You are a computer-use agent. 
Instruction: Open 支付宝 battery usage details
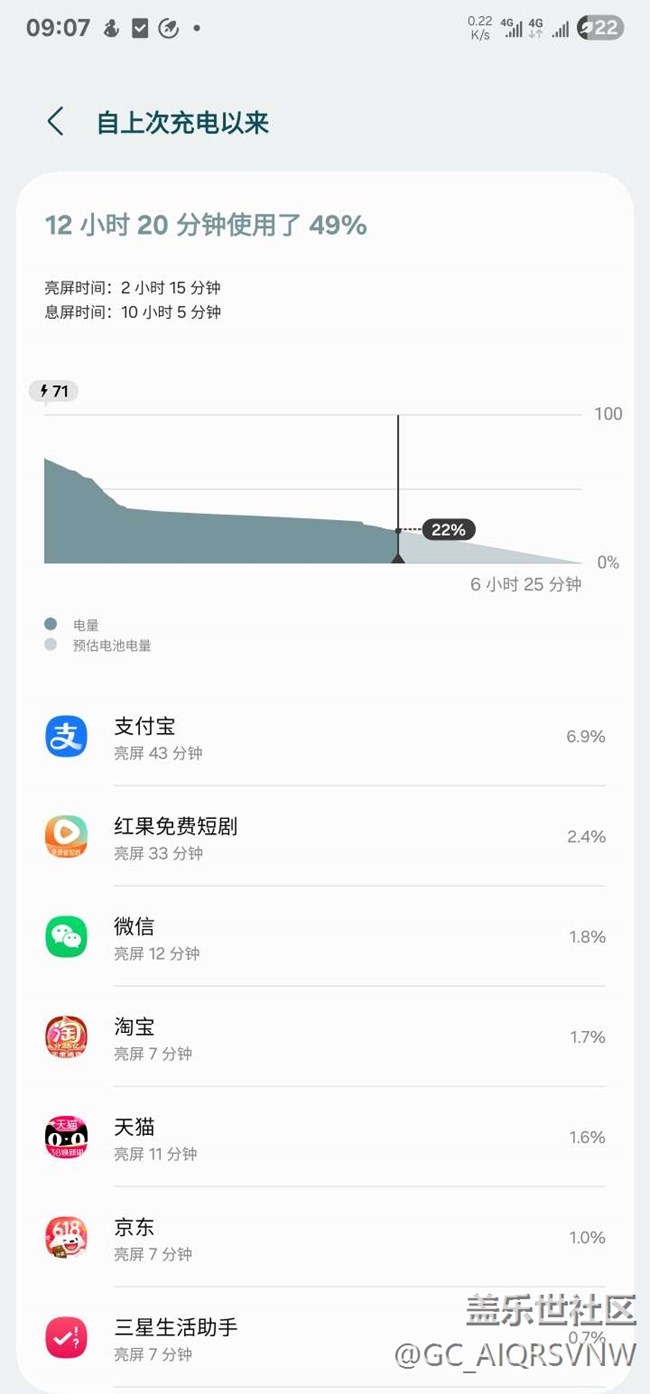point(324,737)
